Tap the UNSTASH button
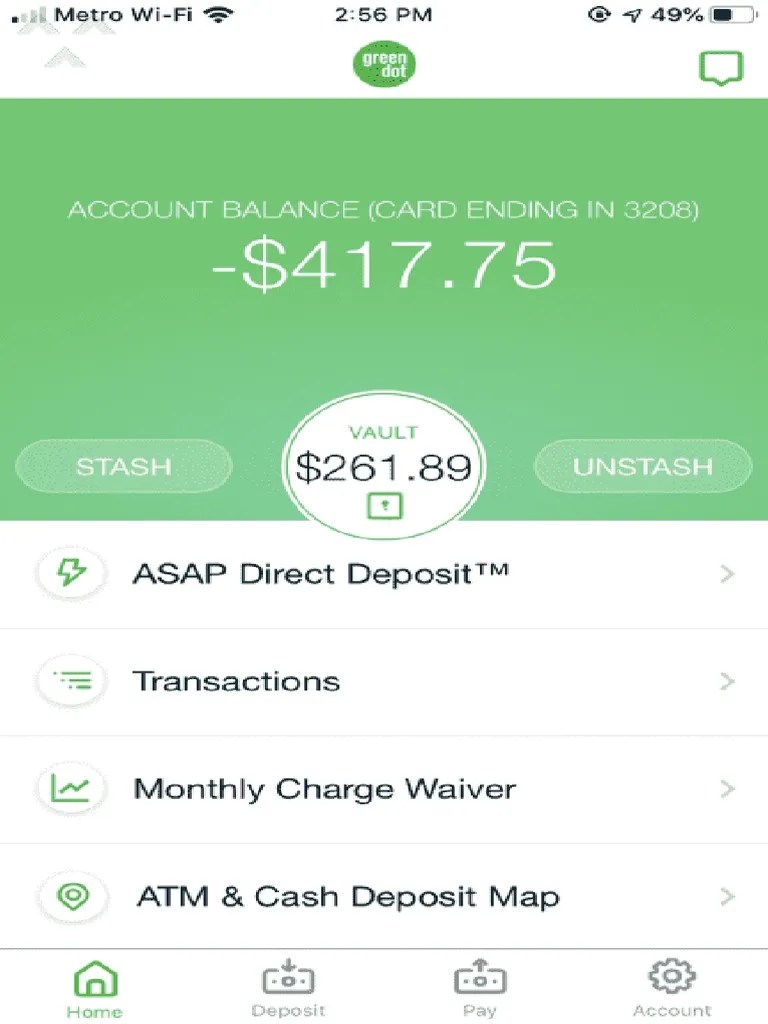This screenshot has width=768, height=1024. click(x=642, y=466)
